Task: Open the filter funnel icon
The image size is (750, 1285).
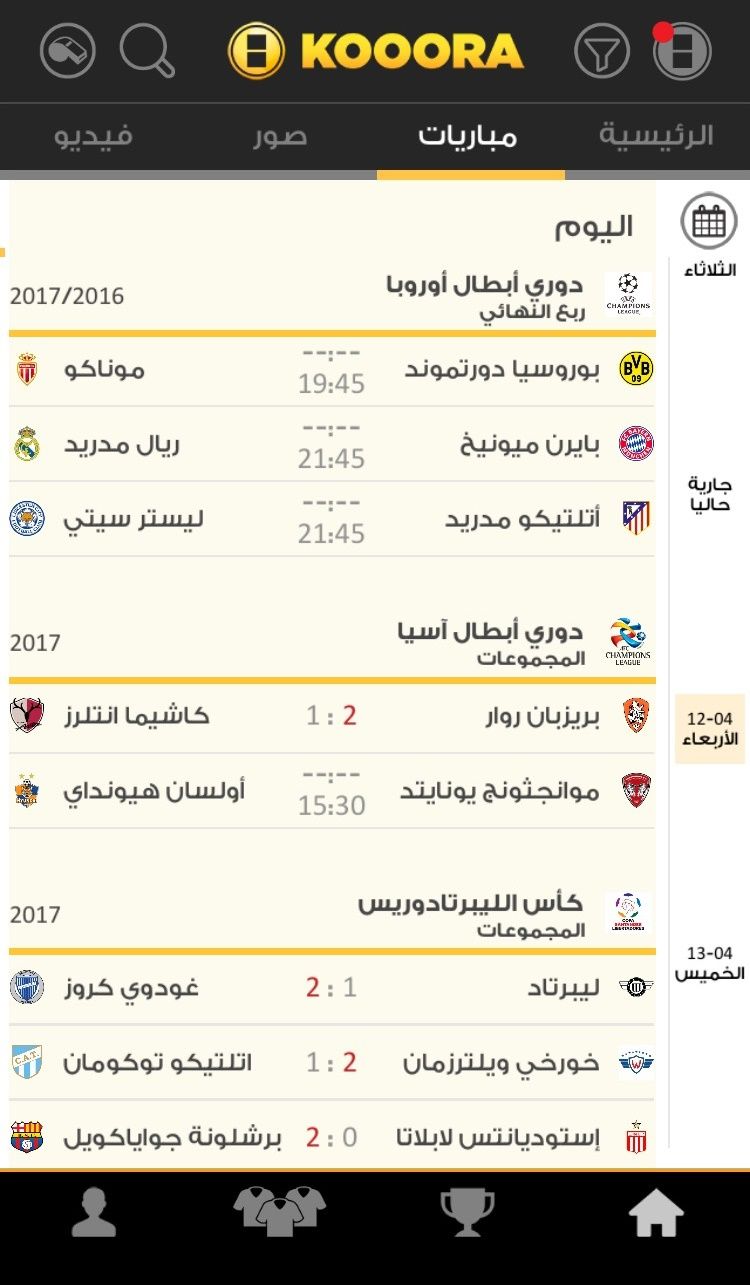Action: (x=601, y=50)
